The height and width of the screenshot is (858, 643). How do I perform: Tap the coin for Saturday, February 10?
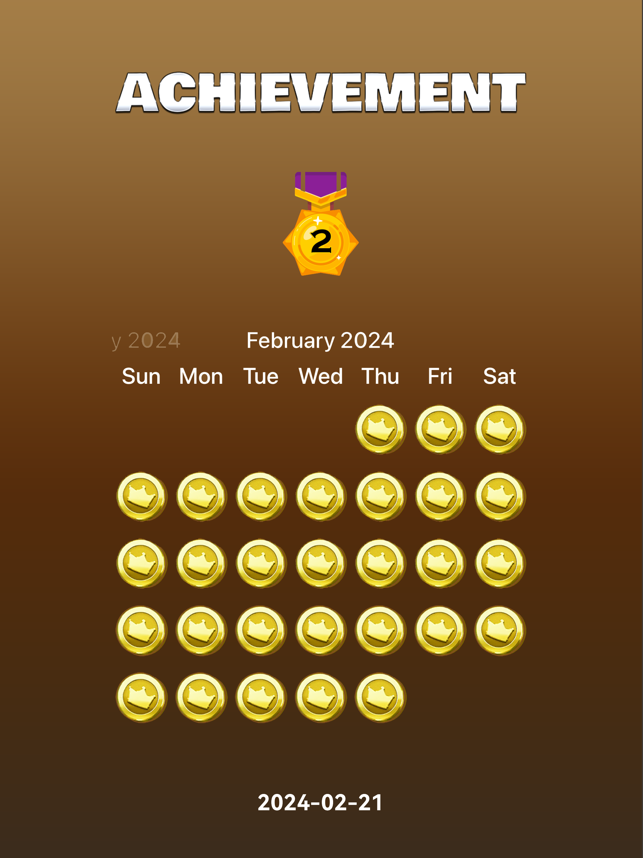(500, 497)
